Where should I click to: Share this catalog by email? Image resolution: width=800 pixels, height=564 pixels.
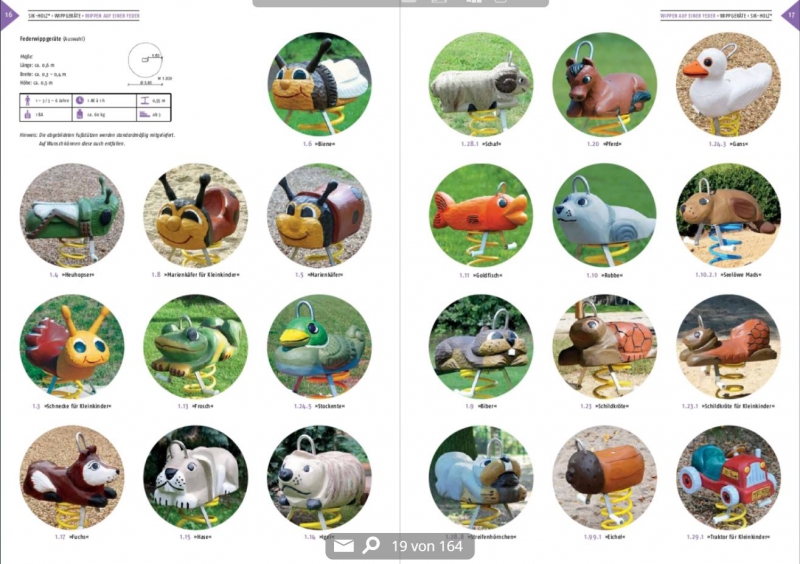(x=343, y=546)
